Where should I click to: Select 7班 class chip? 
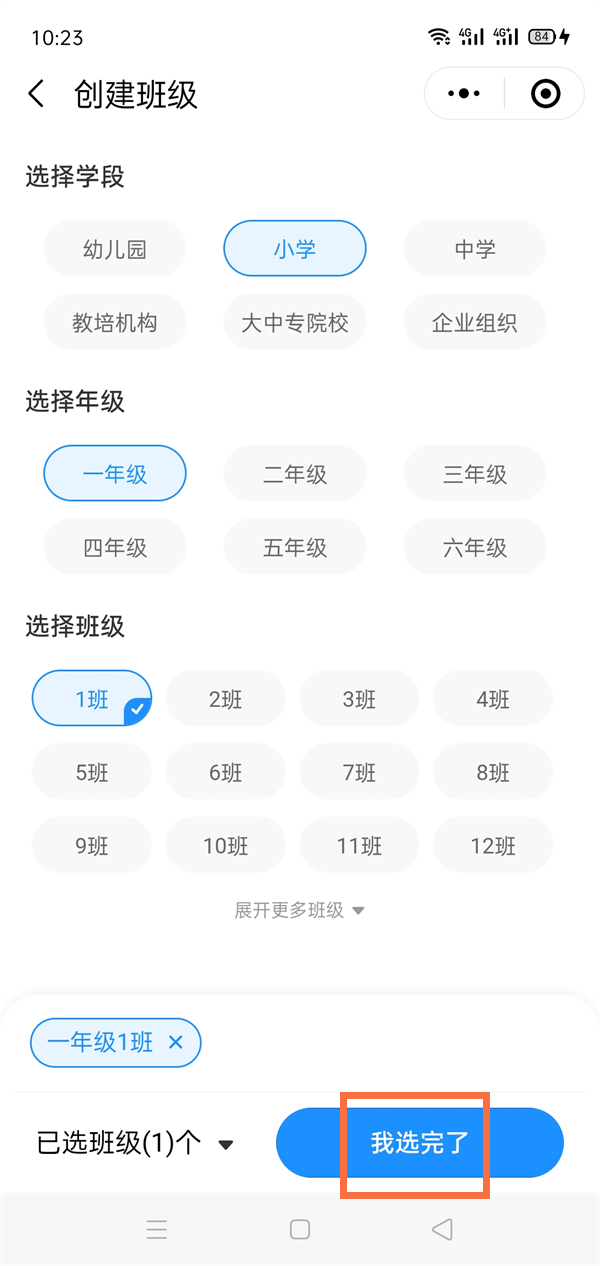pos(359,773)
